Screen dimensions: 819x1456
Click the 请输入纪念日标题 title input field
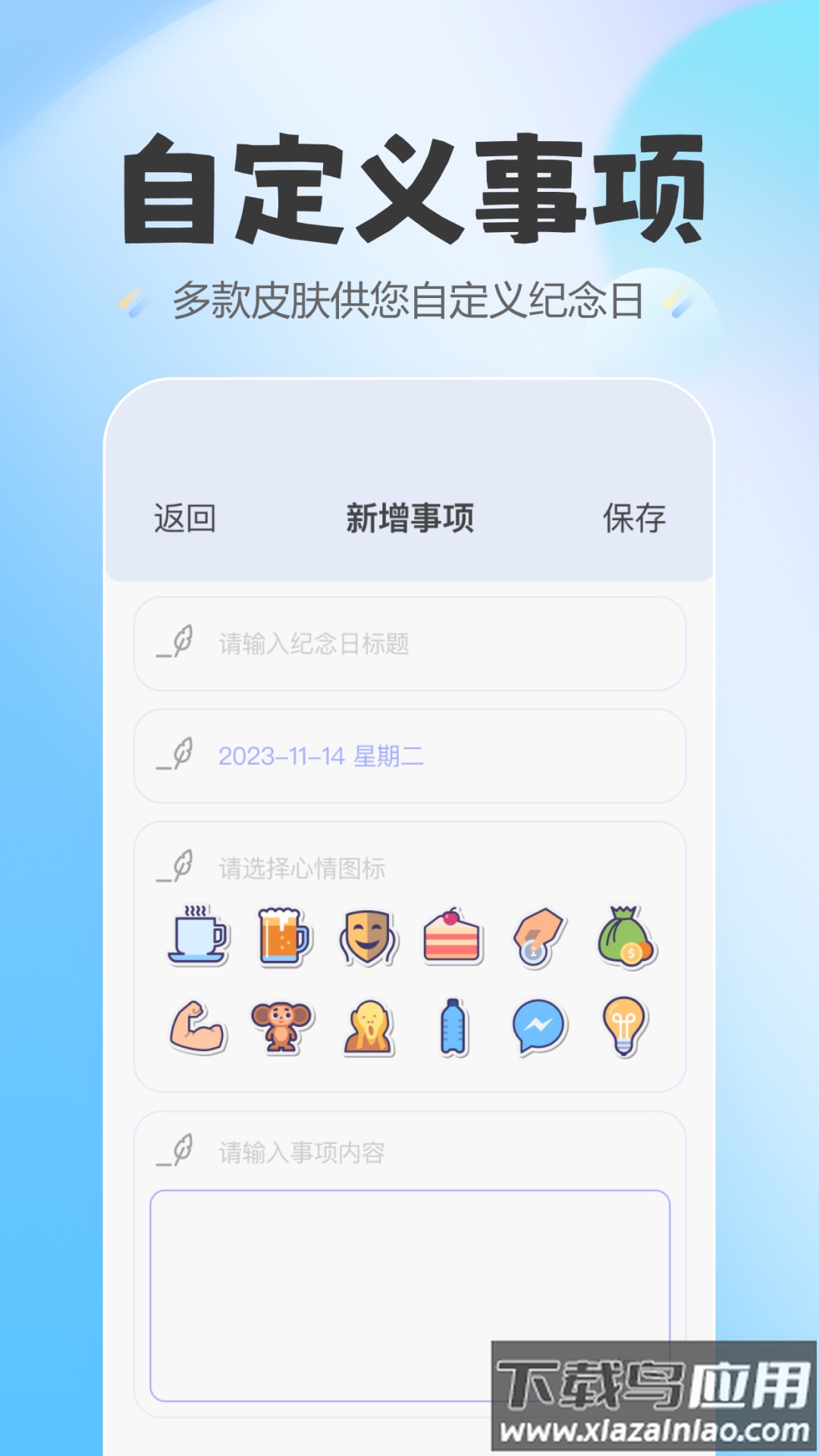(x=409, y=645)
